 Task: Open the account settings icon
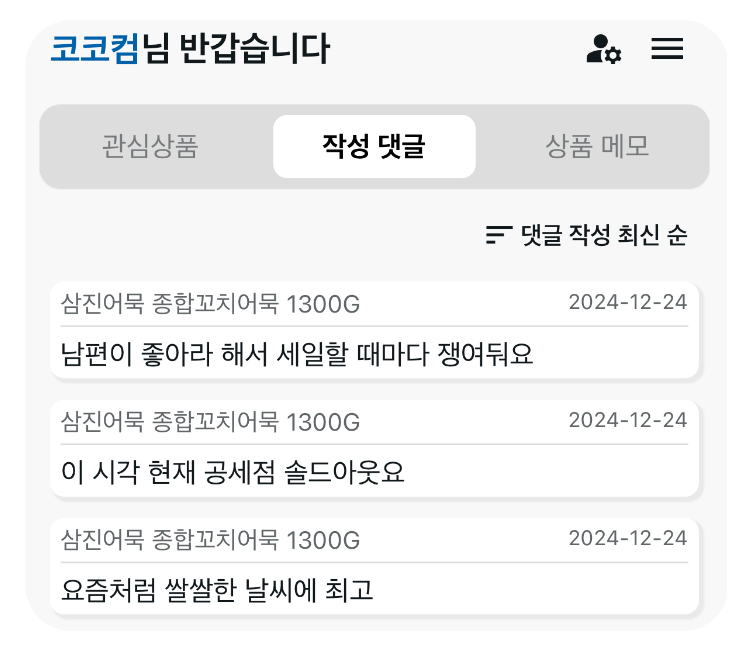click(x=603, y=49)
